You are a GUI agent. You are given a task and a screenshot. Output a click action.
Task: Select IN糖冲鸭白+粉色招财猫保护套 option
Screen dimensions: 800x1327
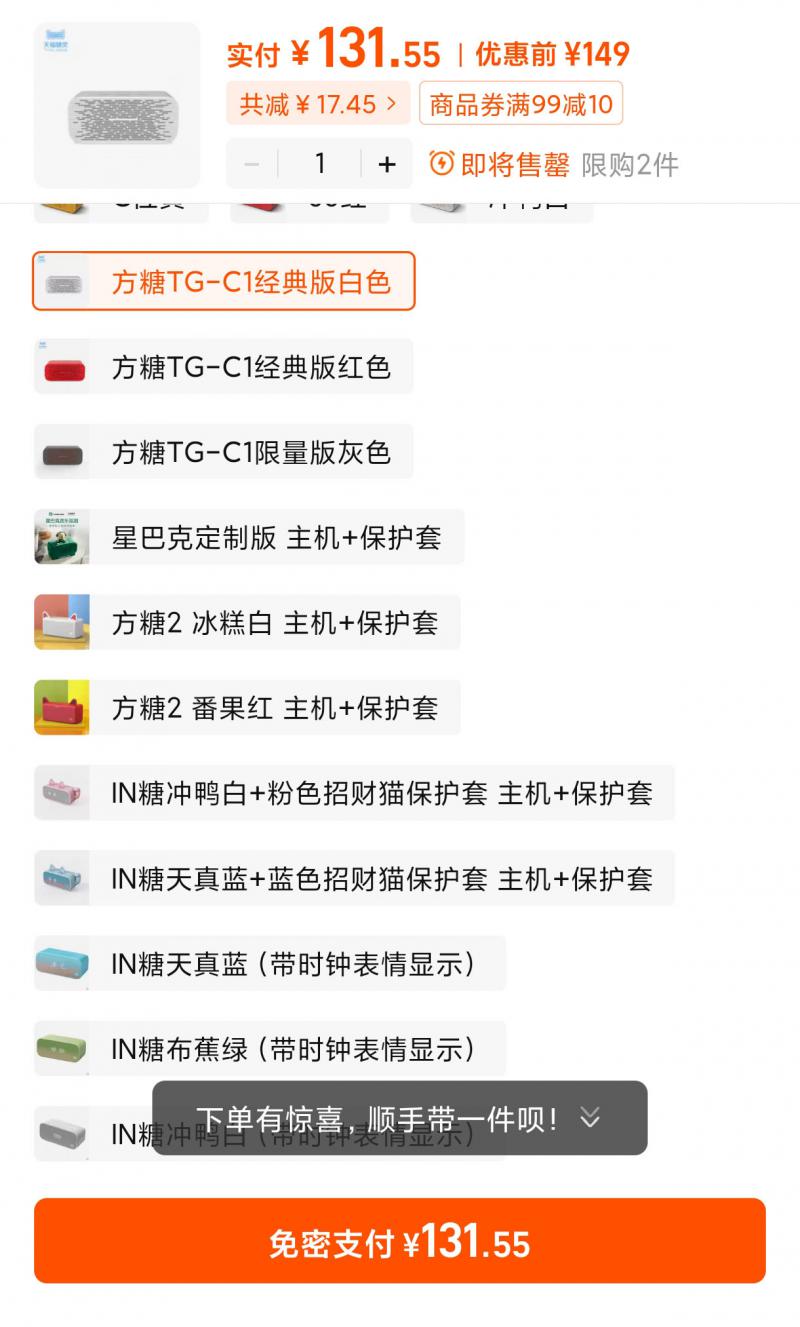click(x=355, y=793)
